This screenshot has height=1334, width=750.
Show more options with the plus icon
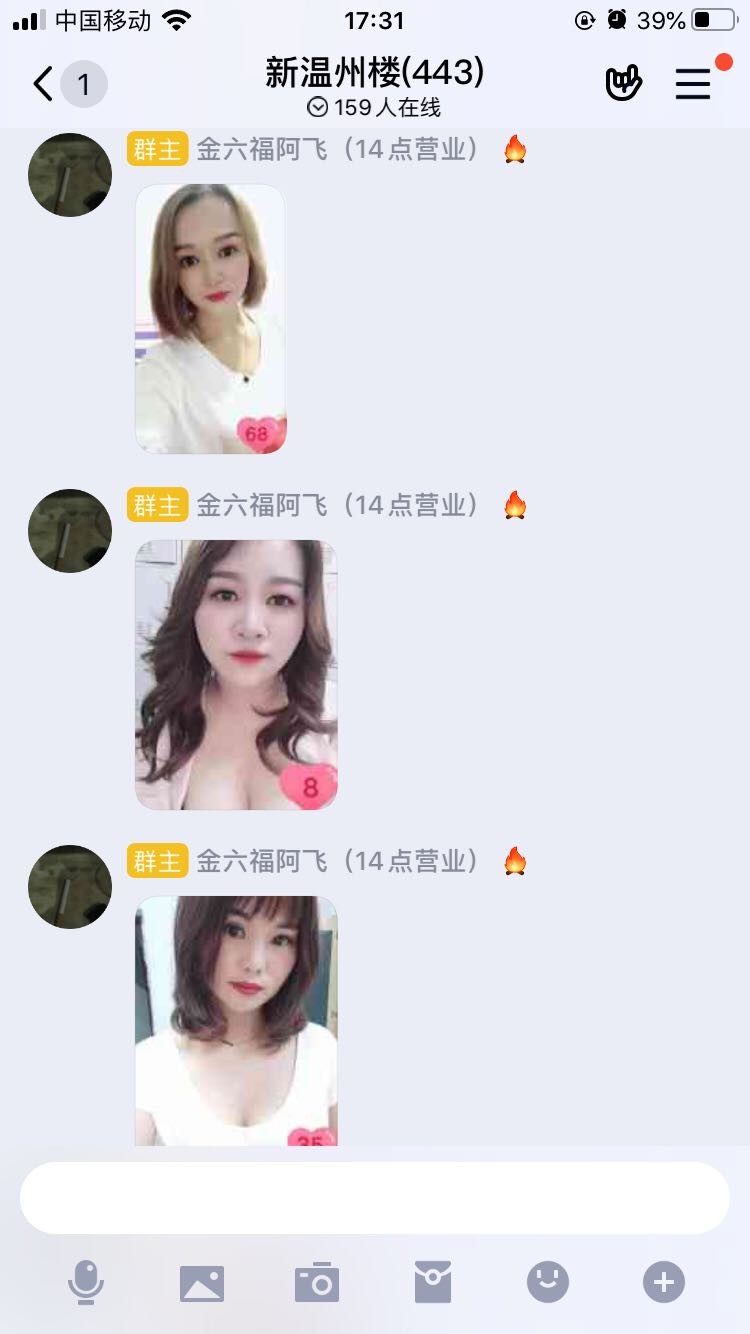(664, 1282)
